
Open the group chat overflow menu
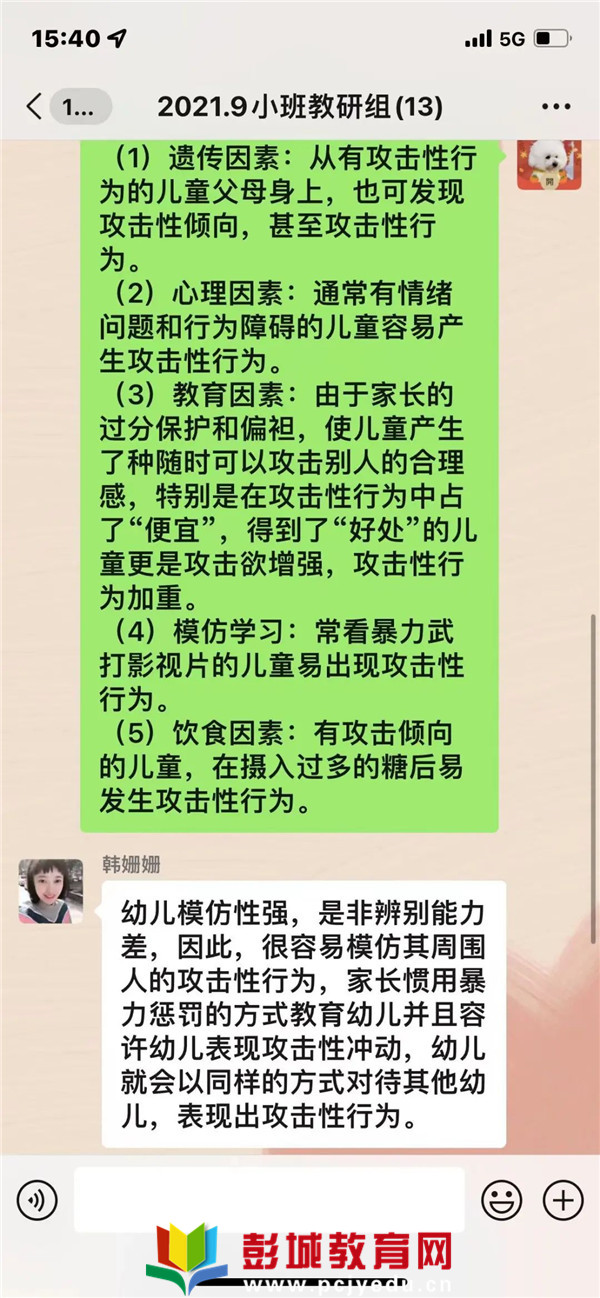click(555, 107)
